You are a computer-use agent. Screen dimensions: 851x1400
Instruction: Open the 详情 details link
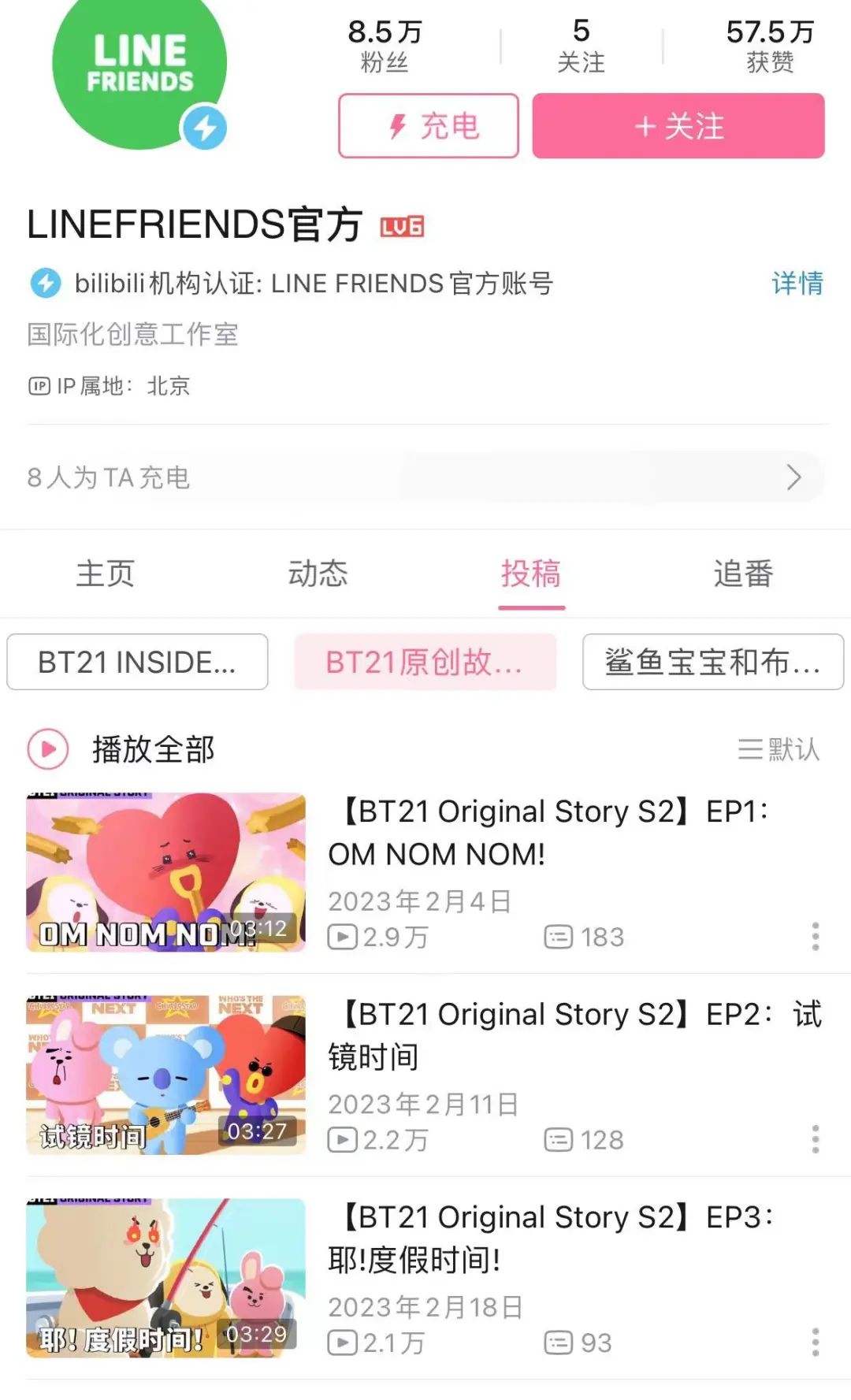797,283
